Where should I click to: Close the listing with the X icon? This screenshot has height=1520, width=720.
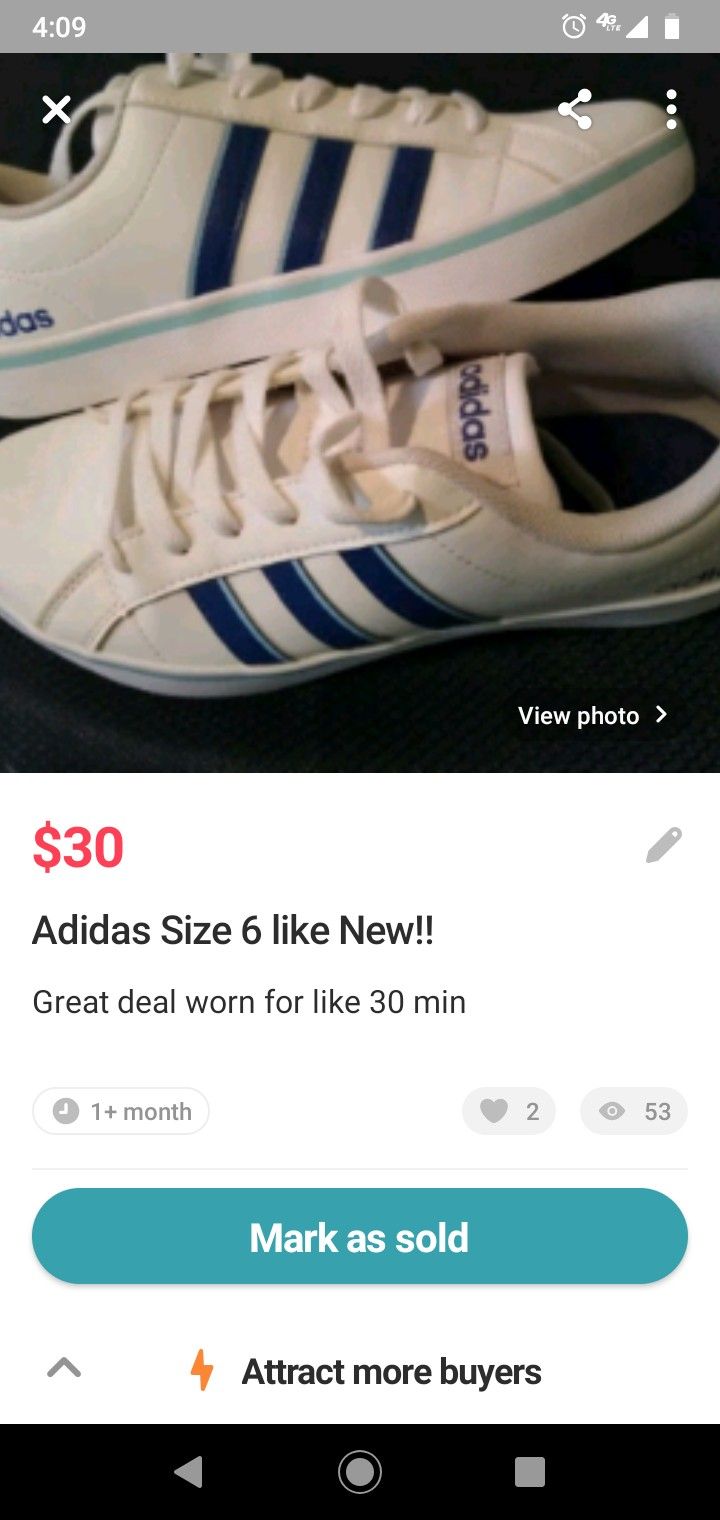[x=56, y=110]
